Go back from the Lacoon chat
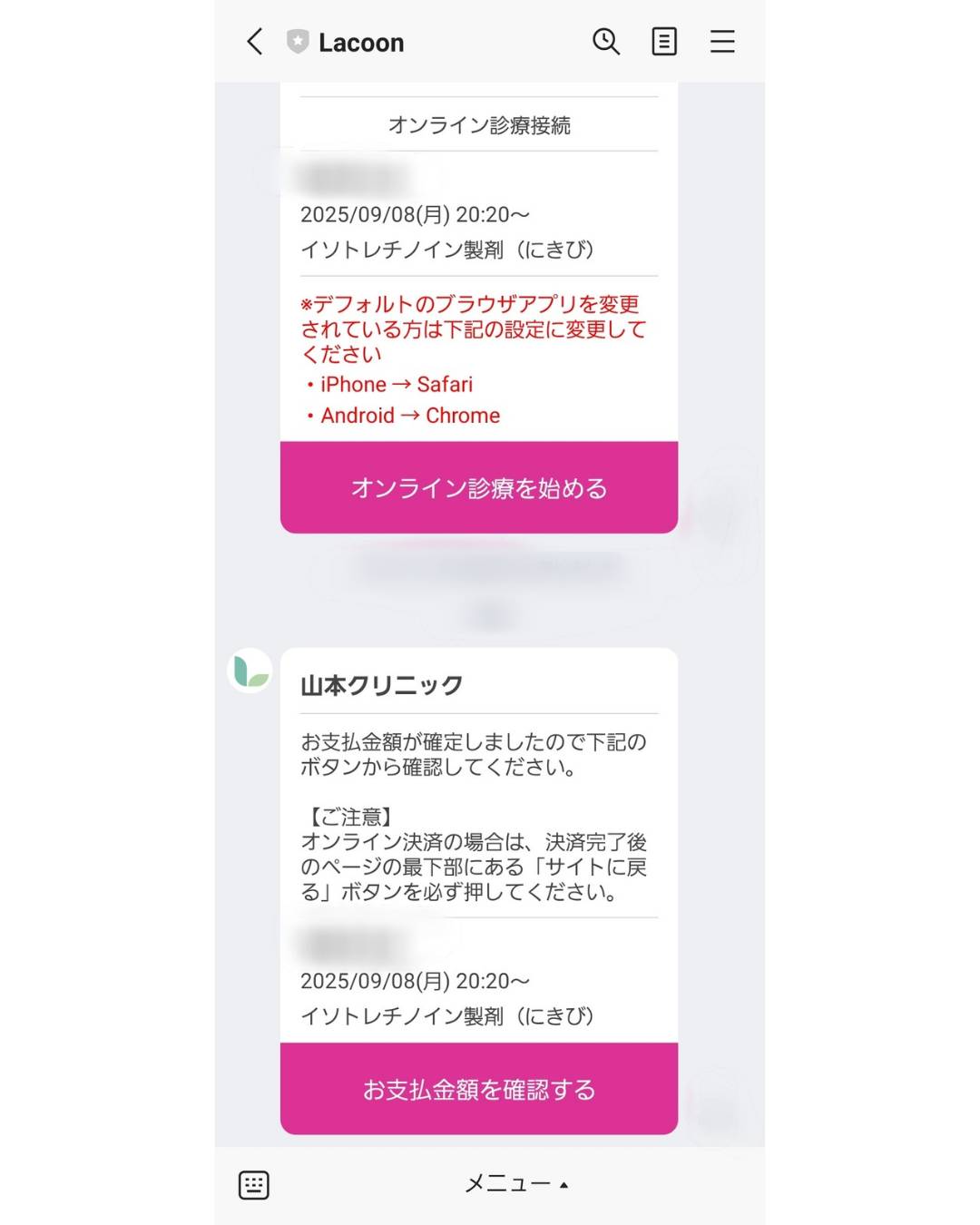Viewport: 980px width, 1225px height. (255, 42)
